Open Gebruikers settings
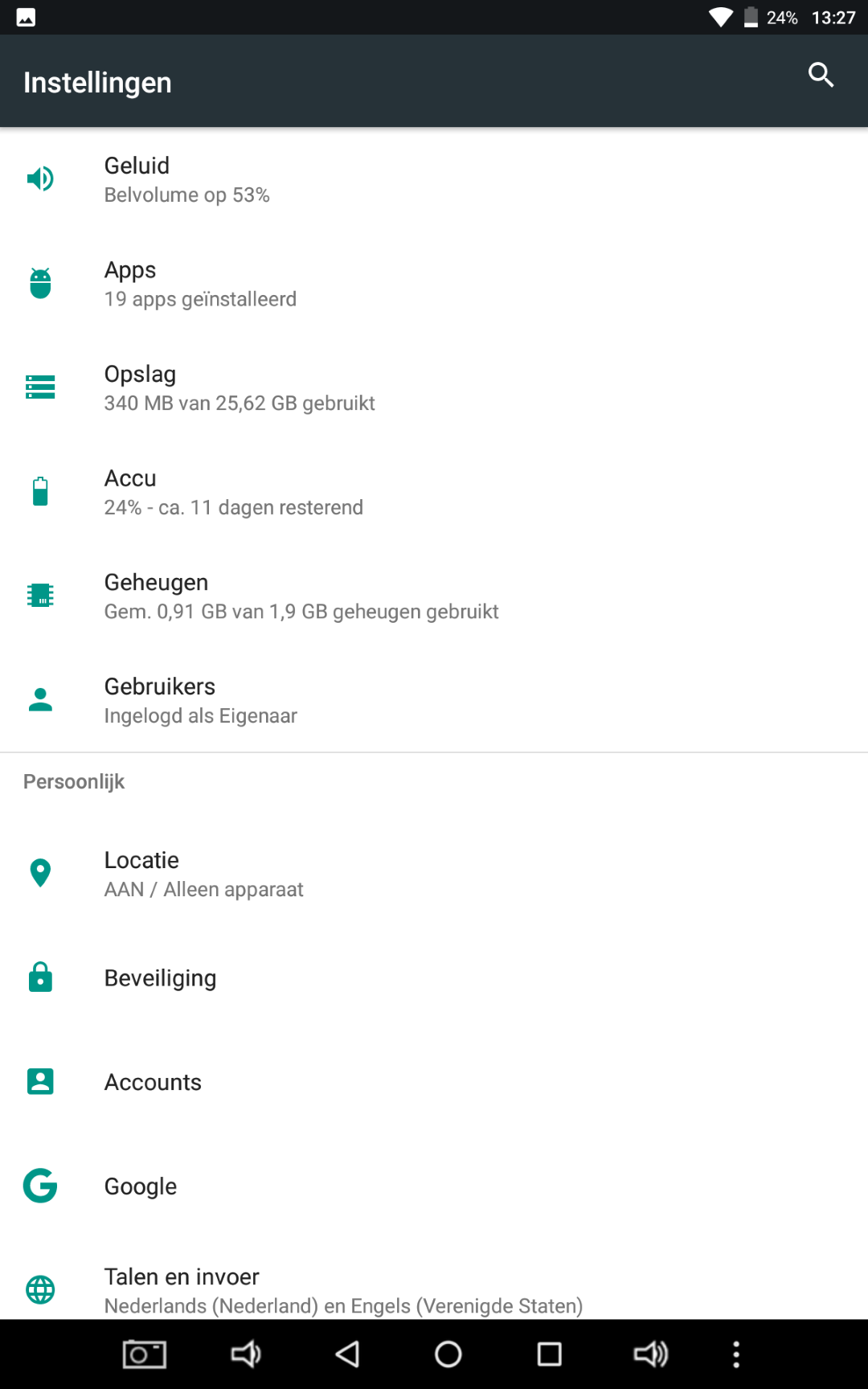 click(434, 700)
